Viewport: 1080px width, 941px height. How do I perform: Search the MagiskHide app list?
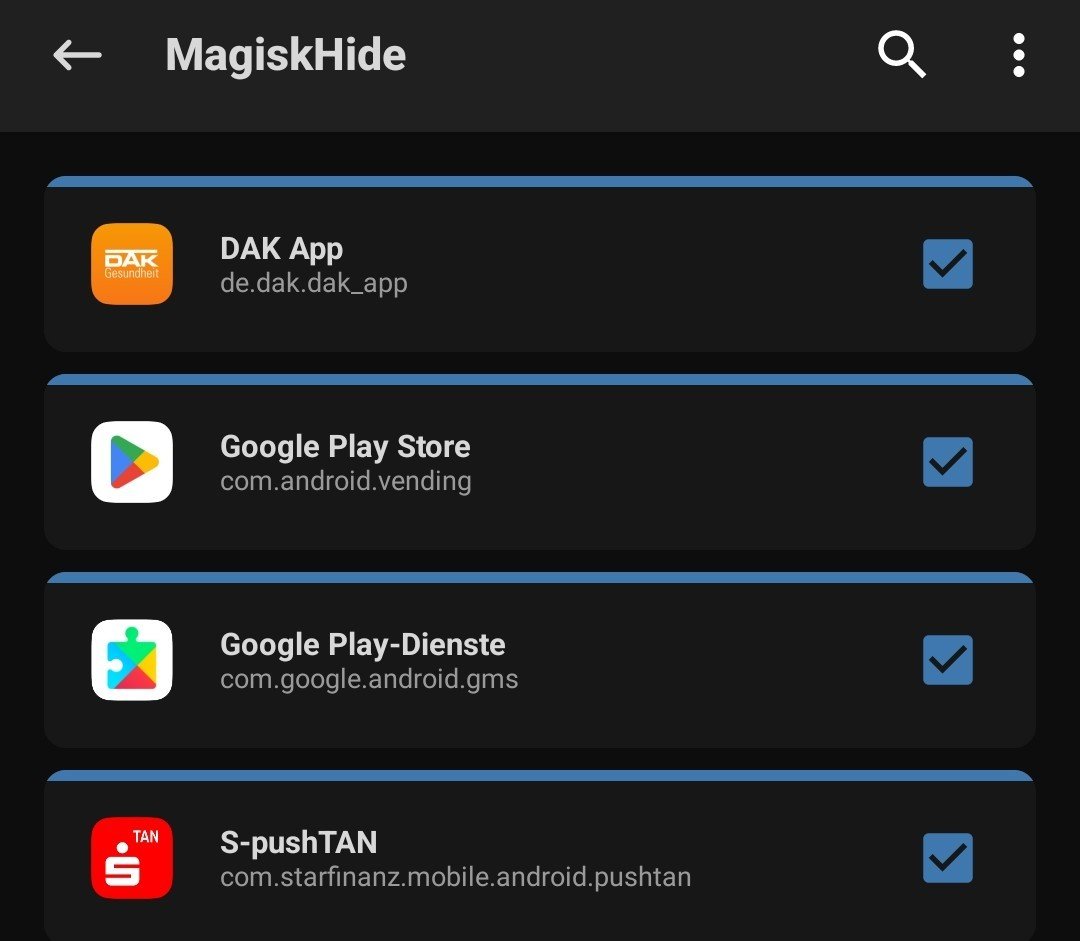pos(901,55)
